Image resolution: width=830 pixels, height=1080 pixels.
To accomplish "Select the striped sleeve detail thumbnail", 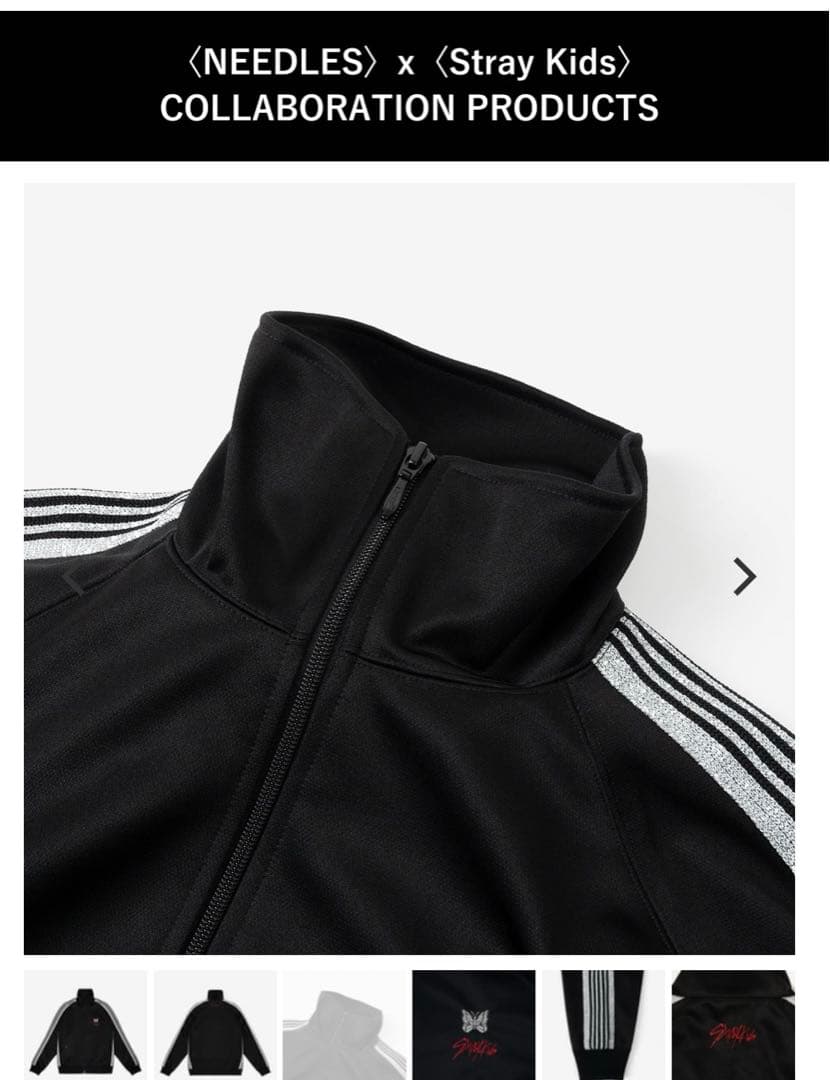I will click(603, 1023).
